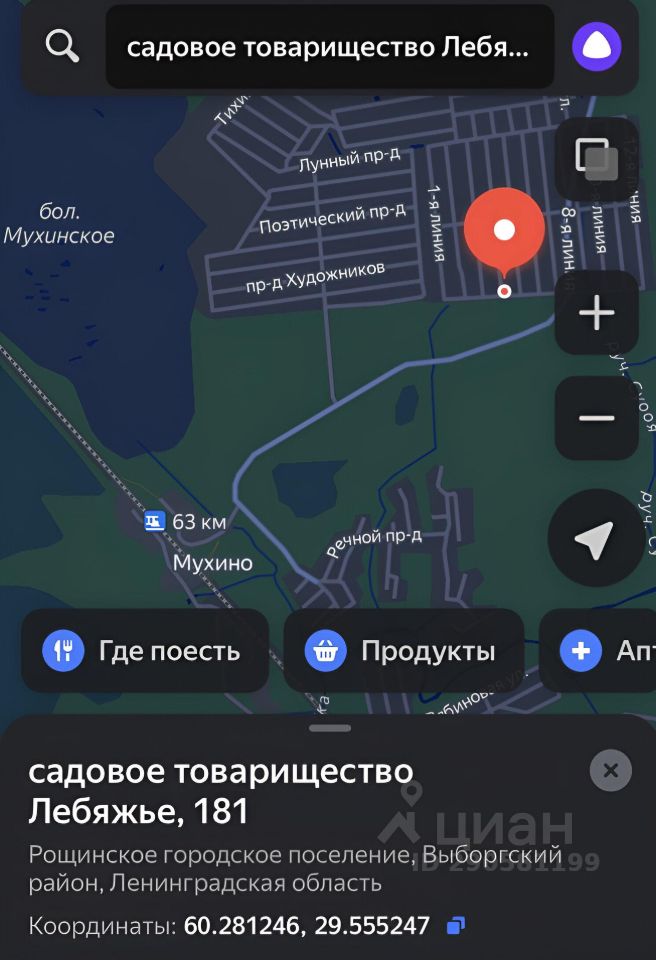
Task: Zoom in the map with plus button
Action: (596, 313)
